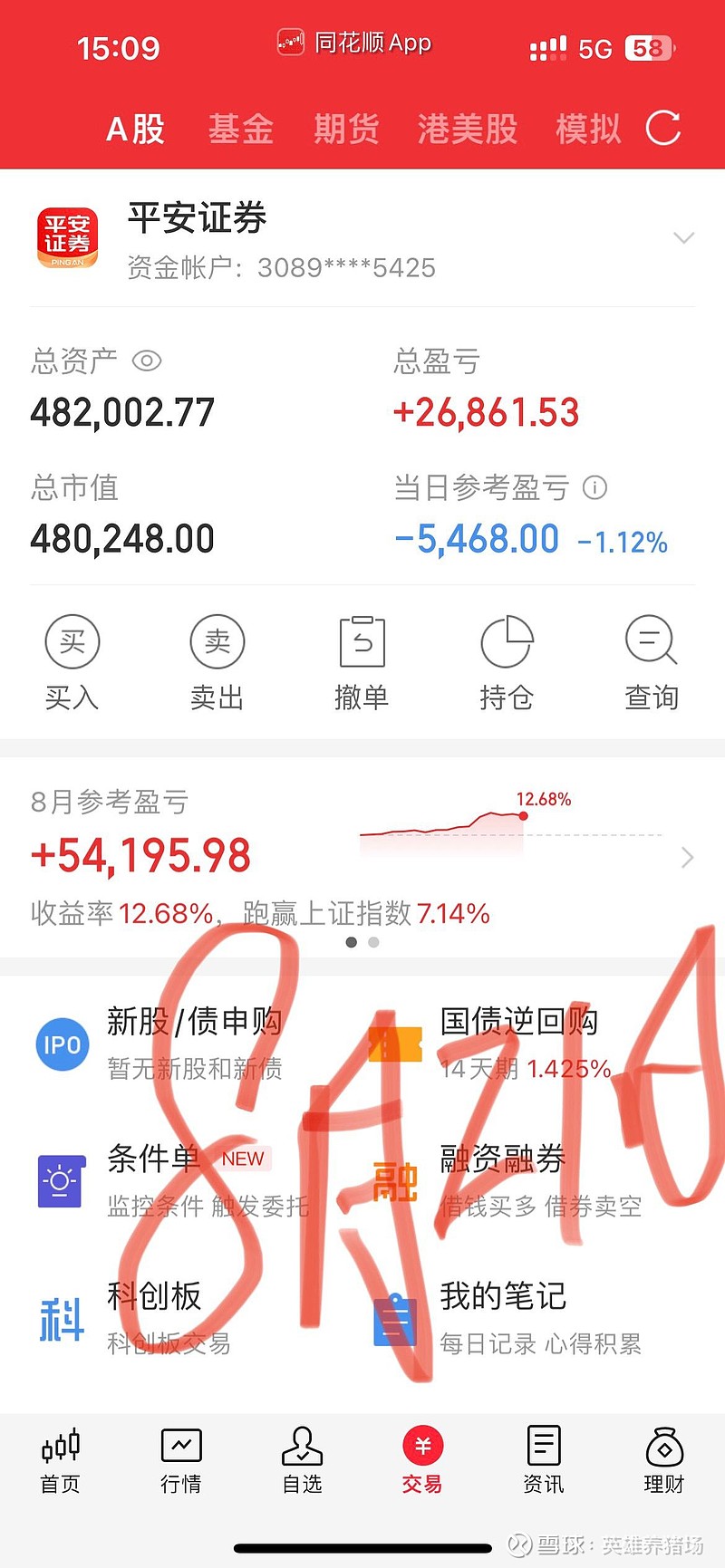Switch to the 基金 tab
The height and width of the screenshot is (1568, 725).
(x=241, y=129)
